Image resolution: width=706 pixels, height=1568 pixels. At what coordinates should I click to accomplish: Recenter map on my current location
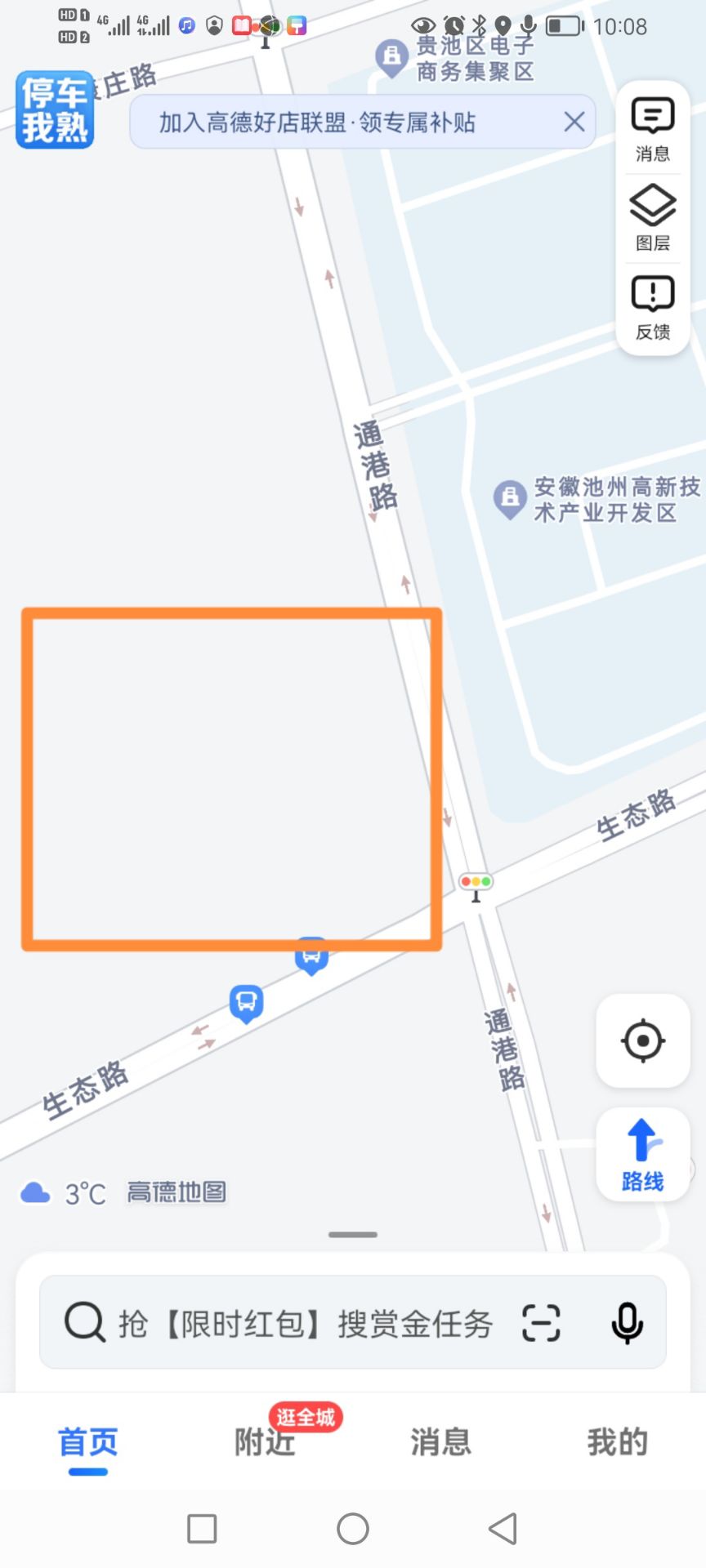point(643,1041)
